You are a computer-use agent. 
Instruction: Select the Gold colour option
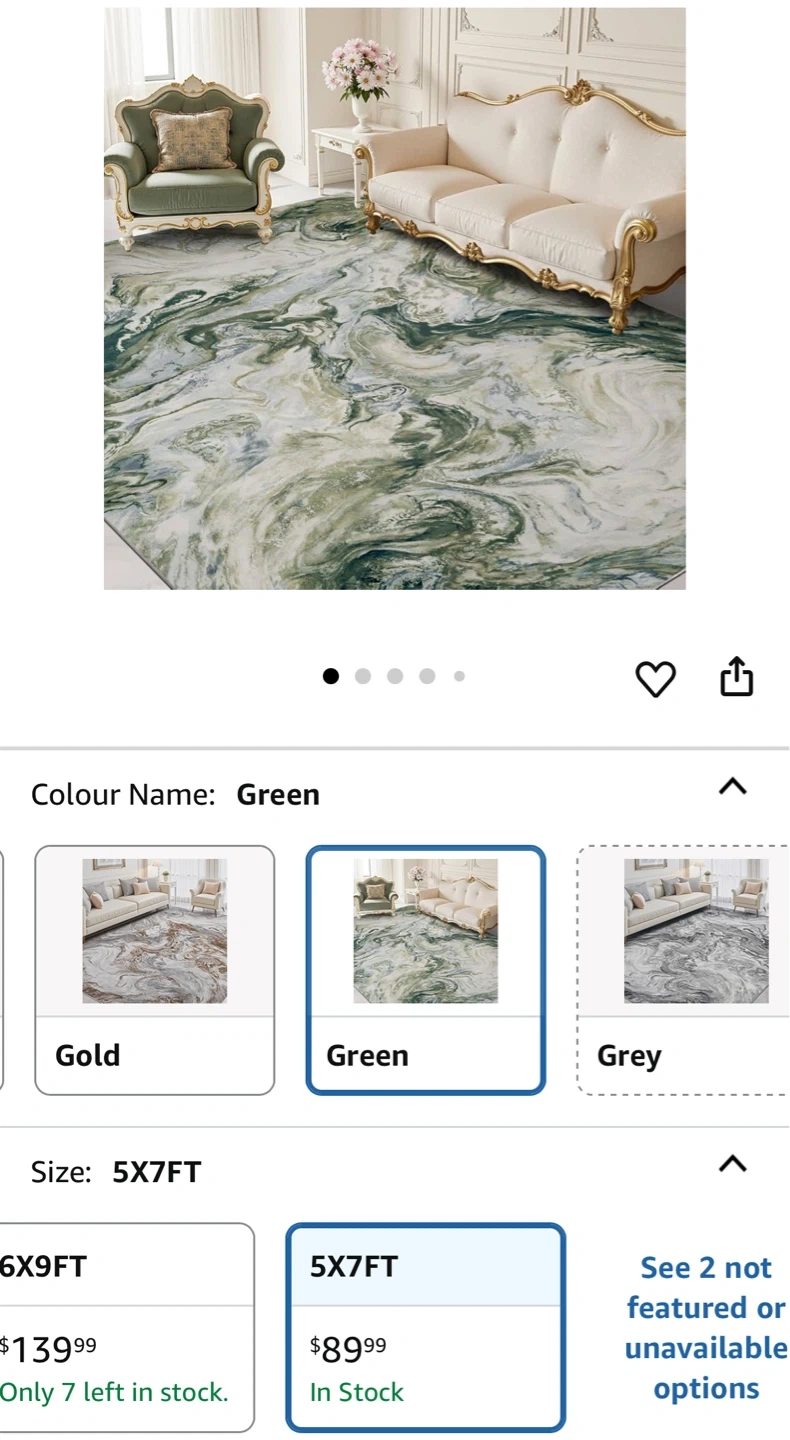coord(155,969)
